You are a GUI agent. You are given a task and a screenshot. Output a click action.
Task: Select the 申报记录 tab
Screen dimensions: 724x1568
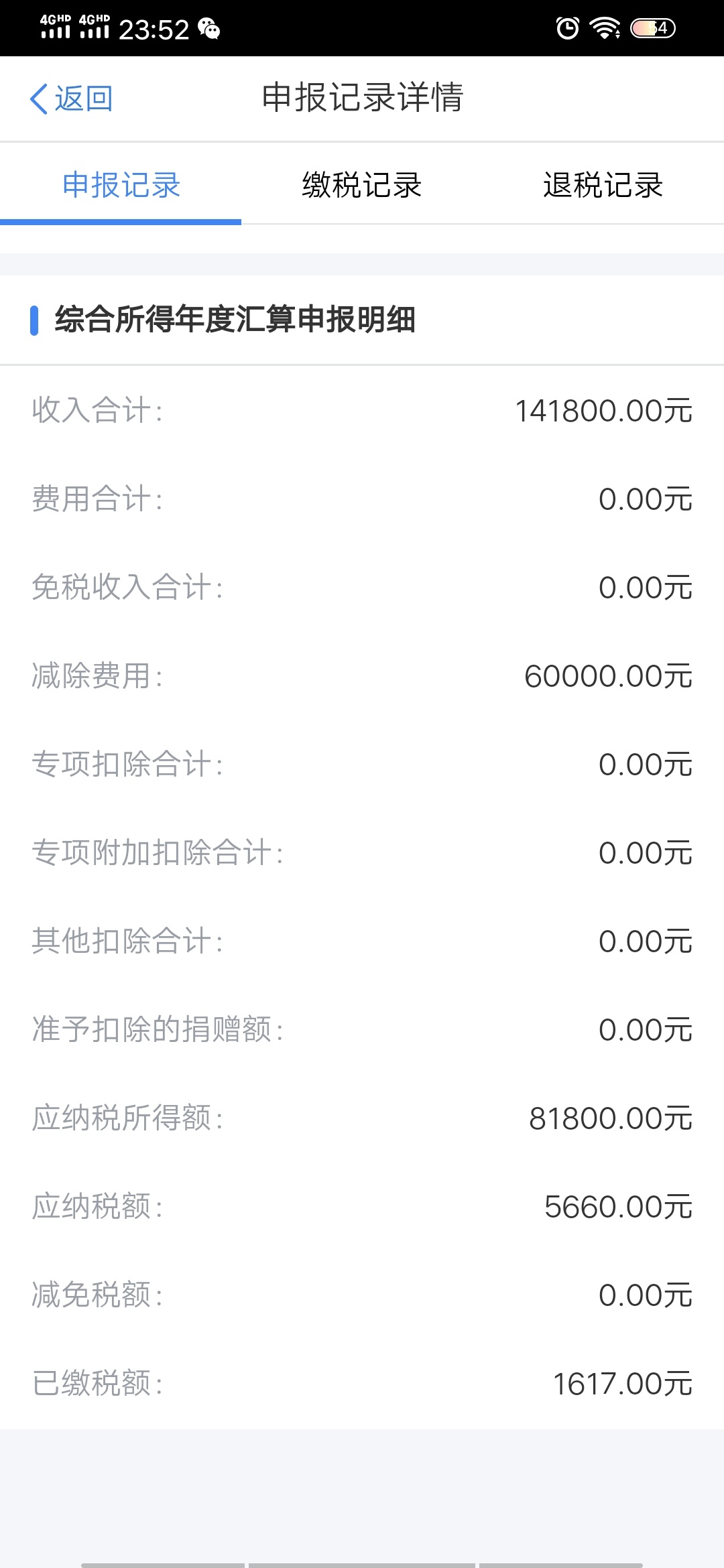click(121, 185)
